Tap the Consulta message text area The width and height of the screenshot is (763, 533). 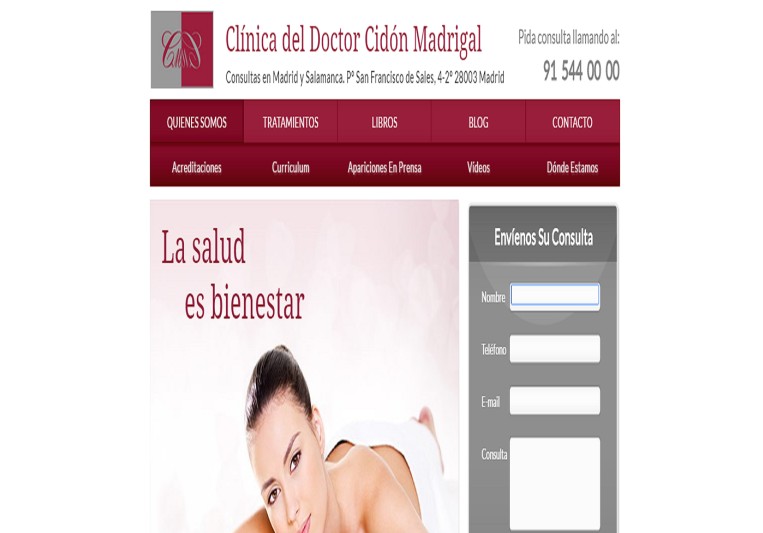555,483
